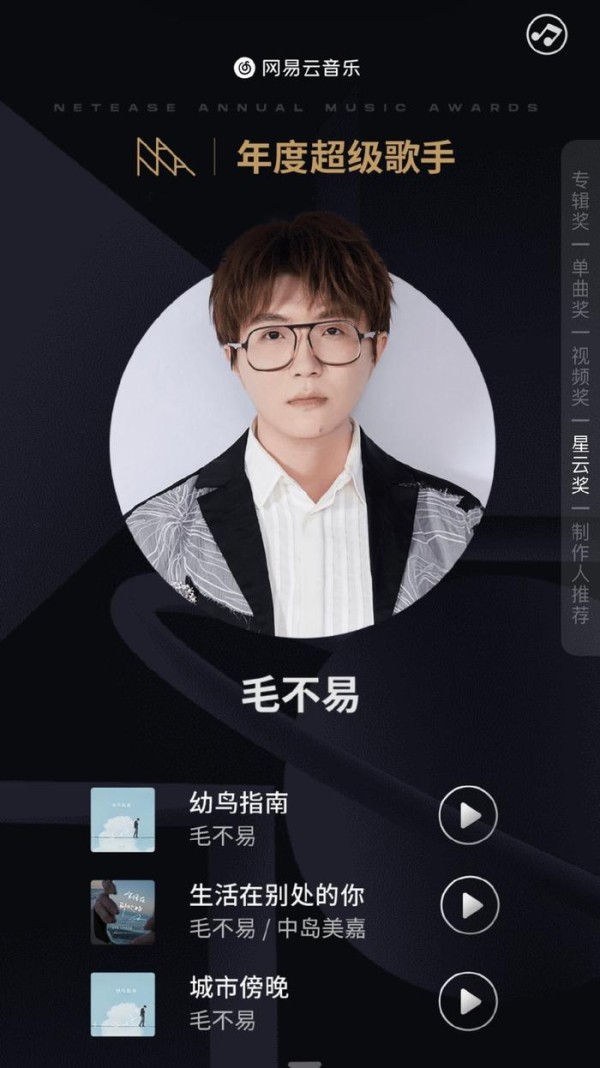
Task: Play 生活在别处的你
Action: (469, 905)
